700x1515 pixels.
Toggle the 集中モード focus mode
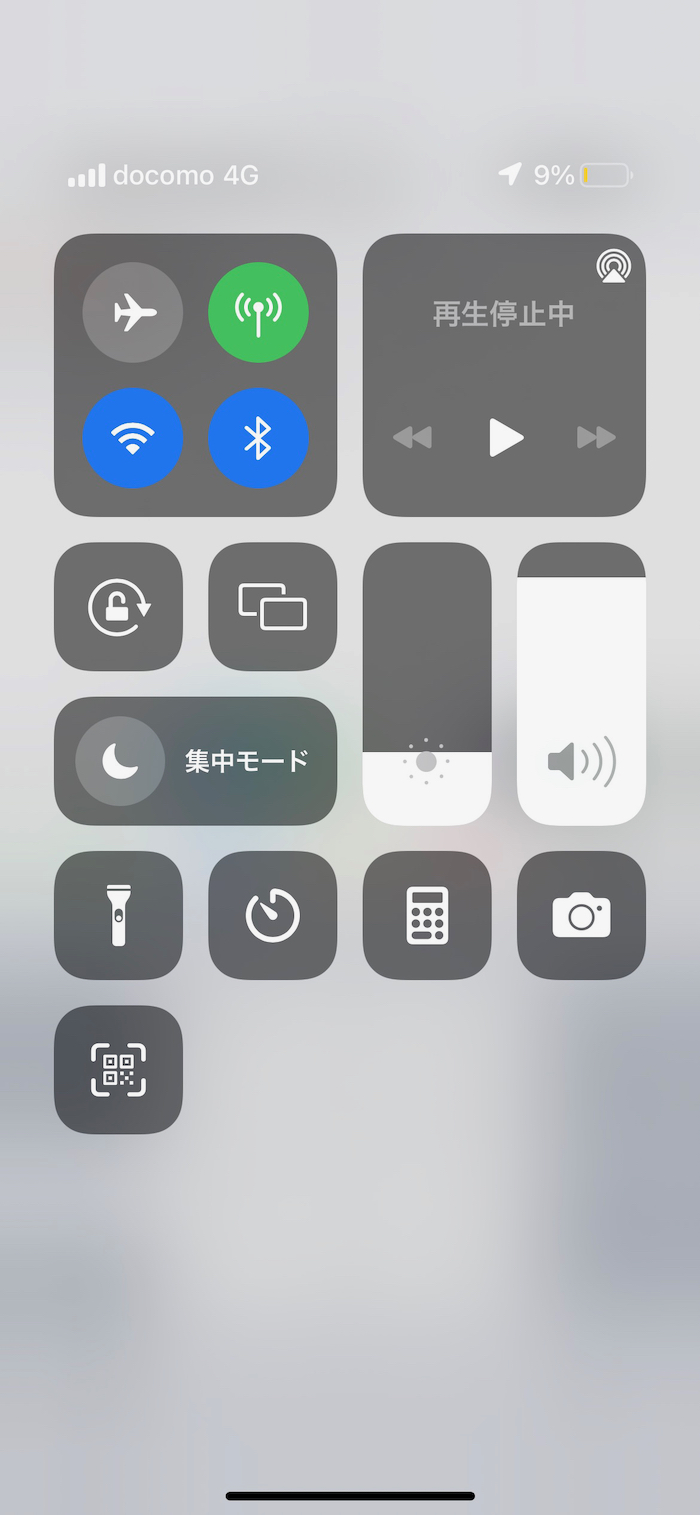pos(195,761)
